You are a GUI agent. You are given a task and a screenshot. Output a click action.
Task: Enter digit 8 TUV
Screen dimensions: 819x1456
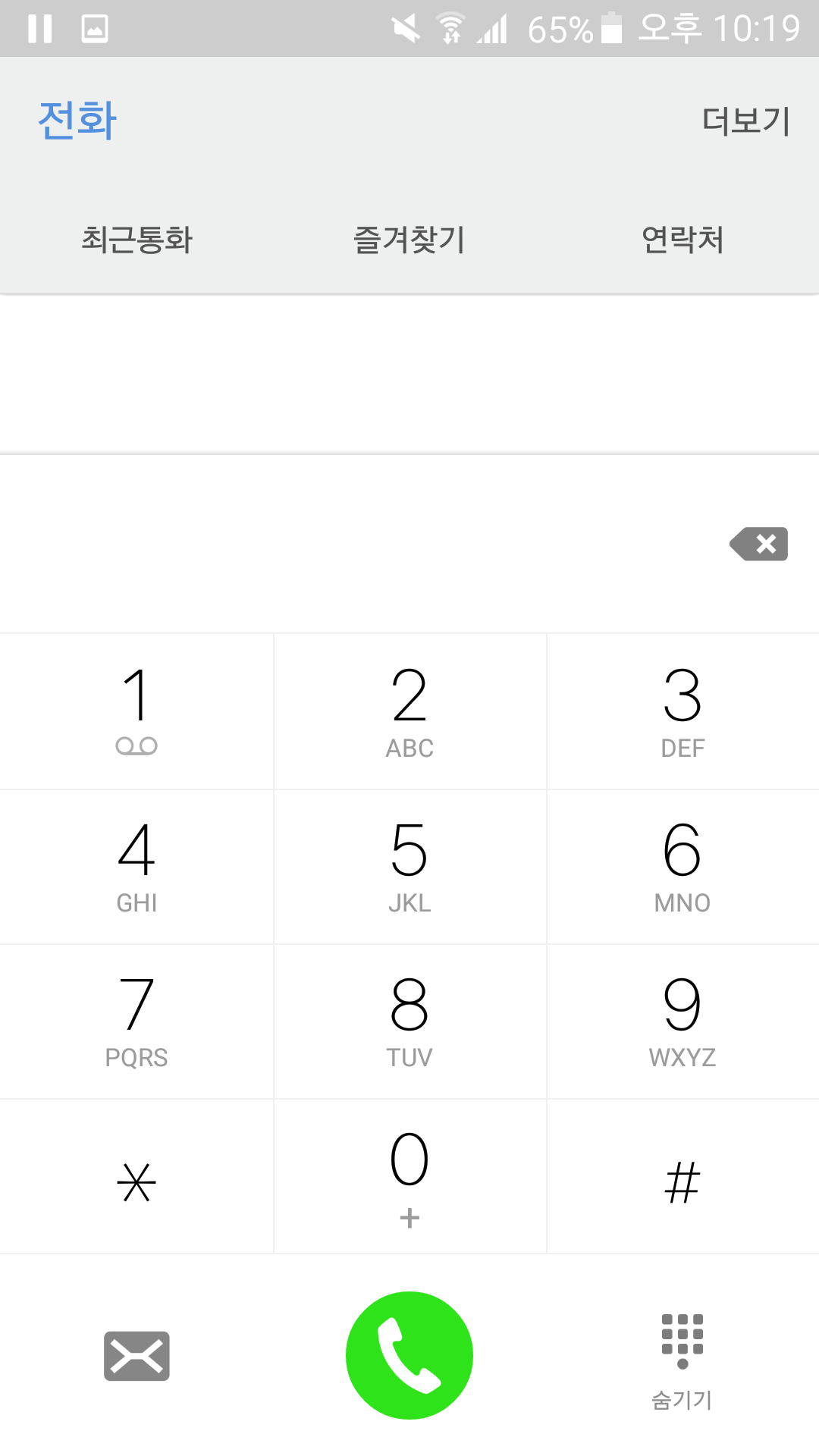409,1021
